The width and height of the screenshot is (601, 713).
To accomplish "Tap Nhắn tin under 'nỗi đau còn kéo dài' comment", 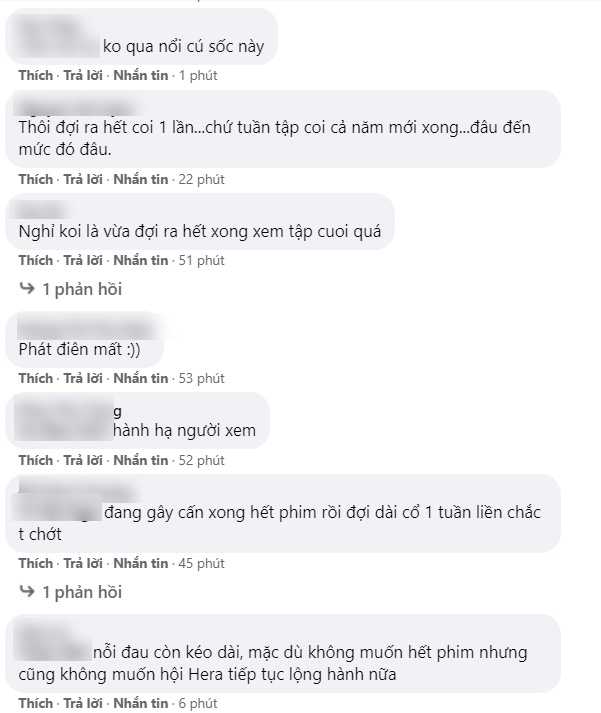I will pyautogui.click(x=140, y=703).
